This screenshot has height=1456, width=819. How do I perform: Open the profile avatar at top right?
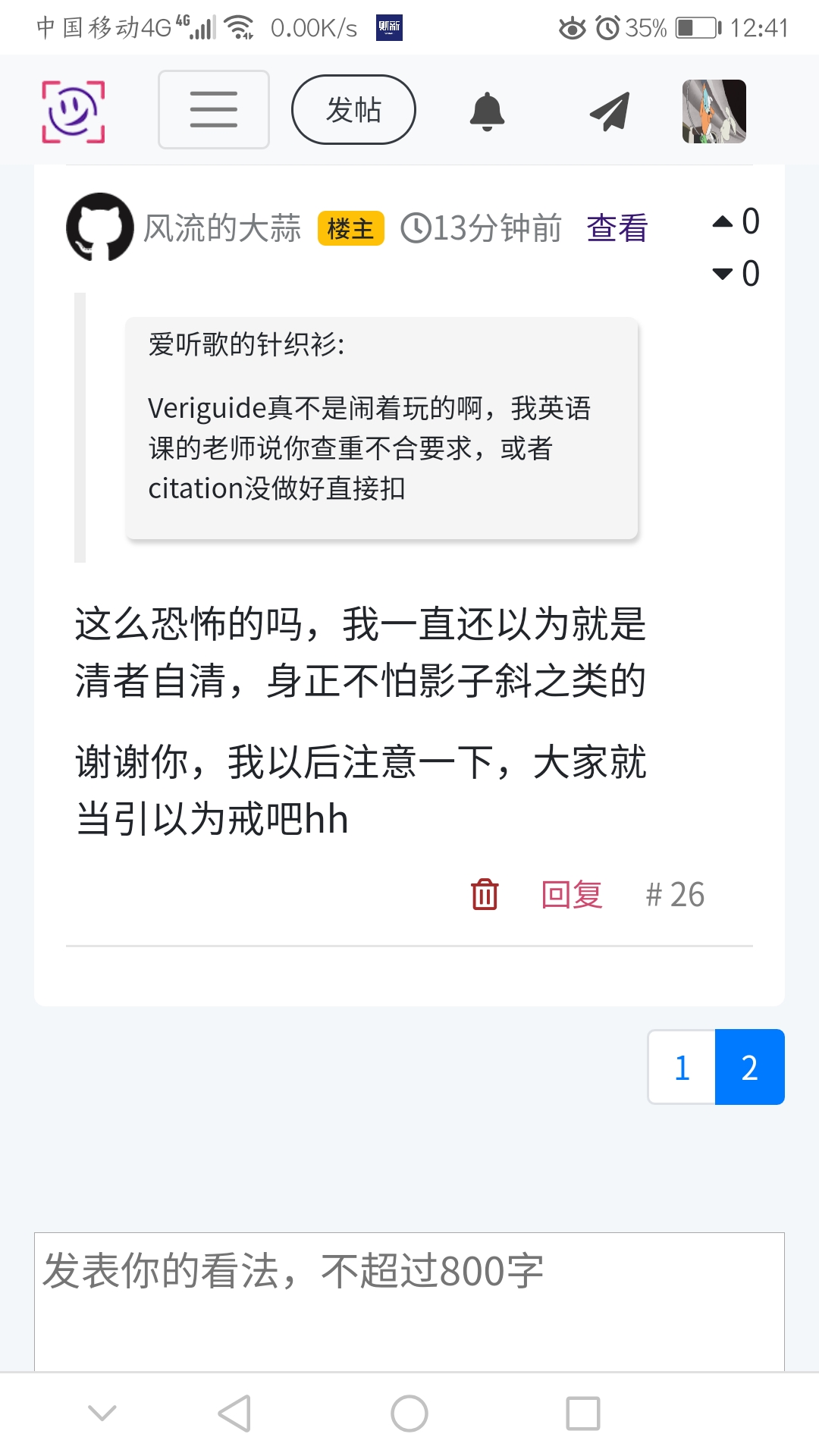pos(714,111)
